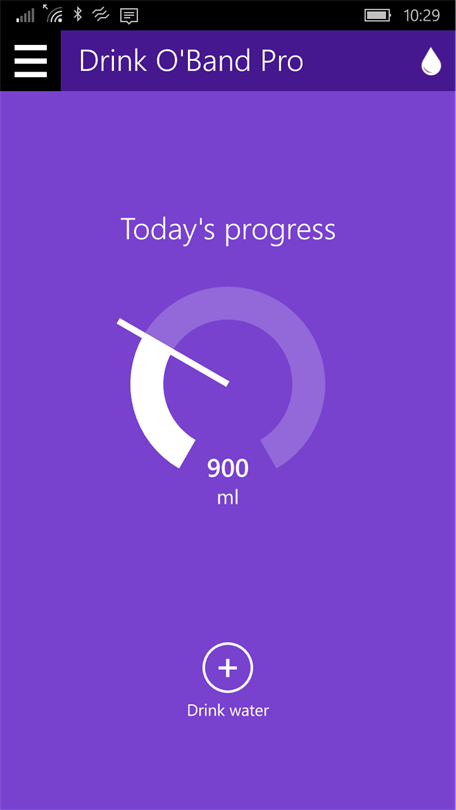This screenshot has height=810, width=456.
Task: Open the hamburger menu
Action: [30, 61]
